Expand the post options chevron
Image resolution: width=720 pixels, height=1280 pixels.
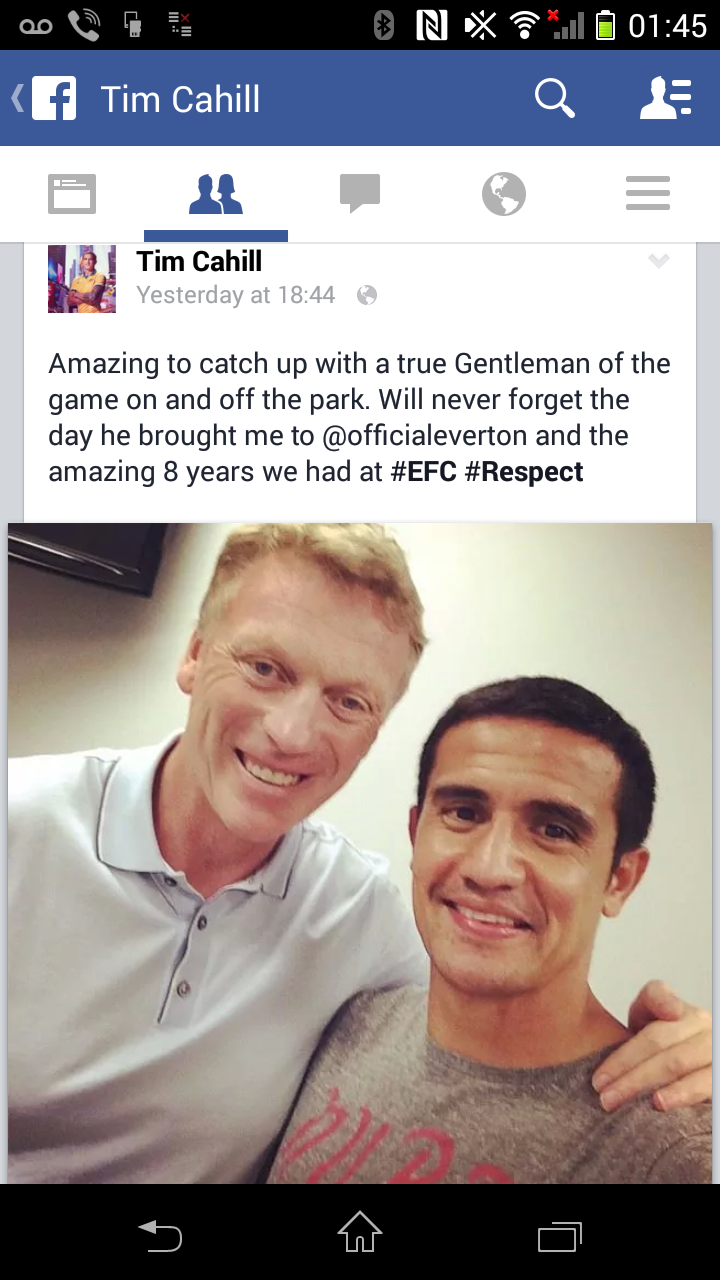click(658, 262)
